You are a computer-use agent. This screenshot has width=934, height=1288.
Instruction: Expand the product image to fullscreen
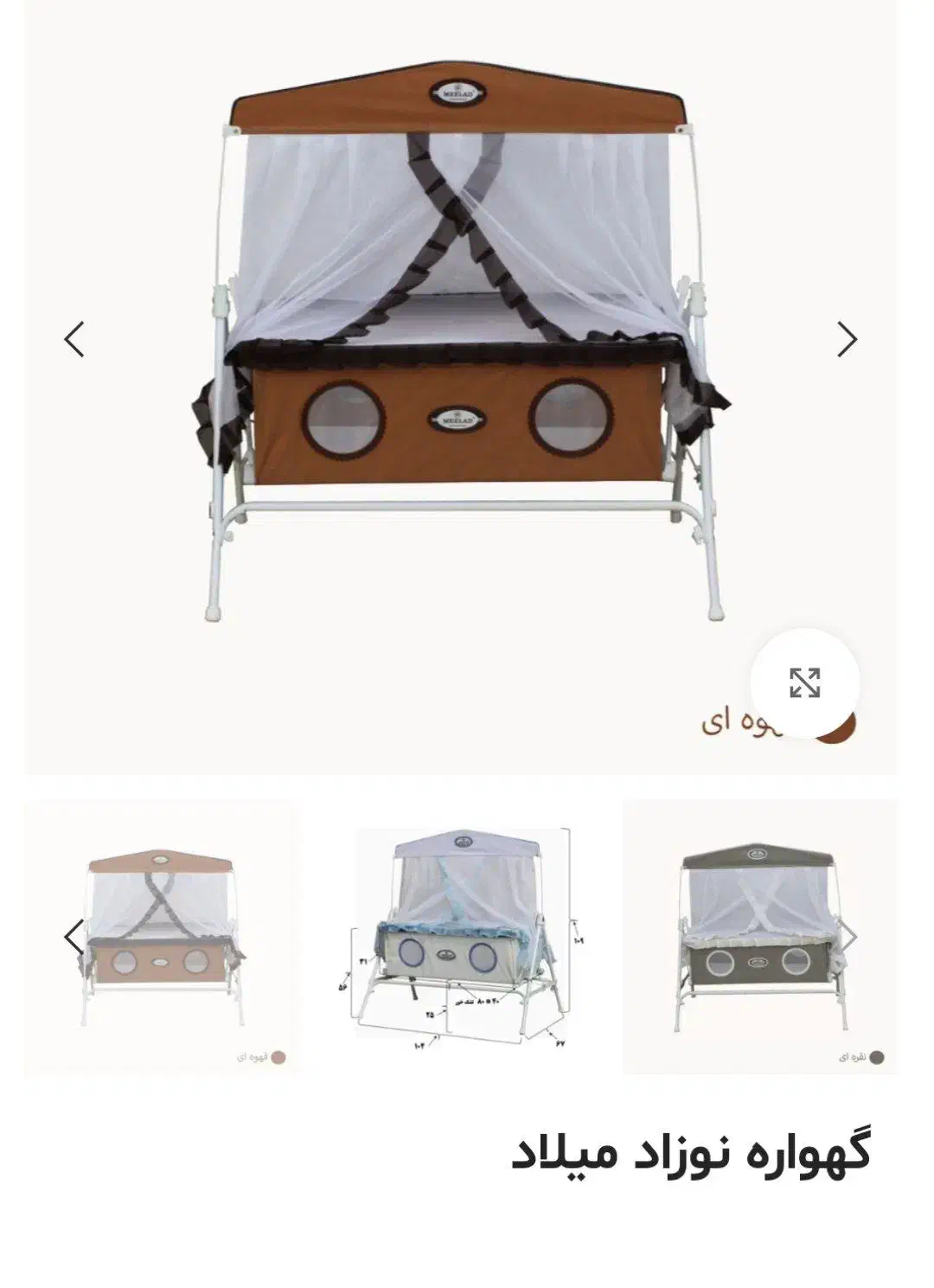804,682
